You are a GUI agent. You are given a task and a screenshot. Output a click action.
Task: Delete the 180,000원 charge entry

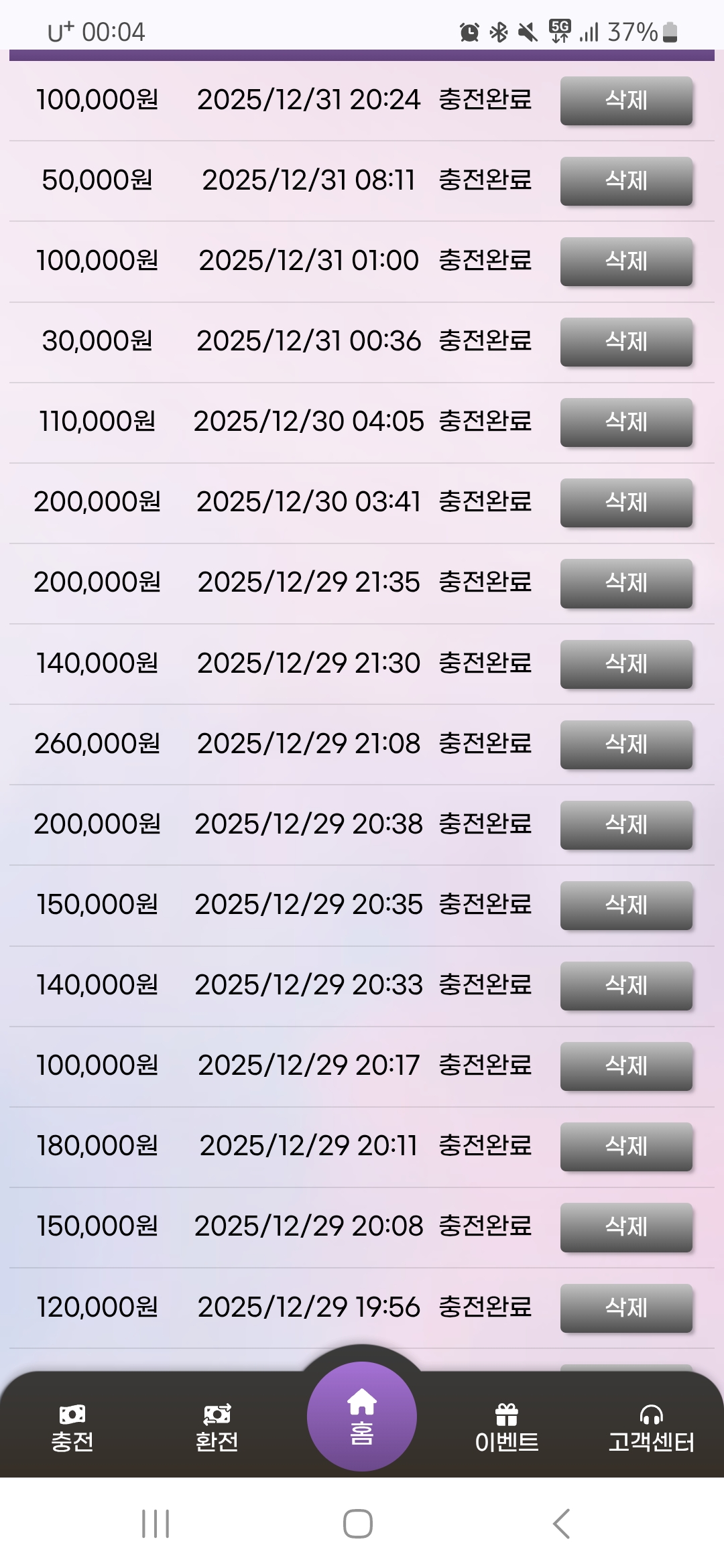(626, 1147)
